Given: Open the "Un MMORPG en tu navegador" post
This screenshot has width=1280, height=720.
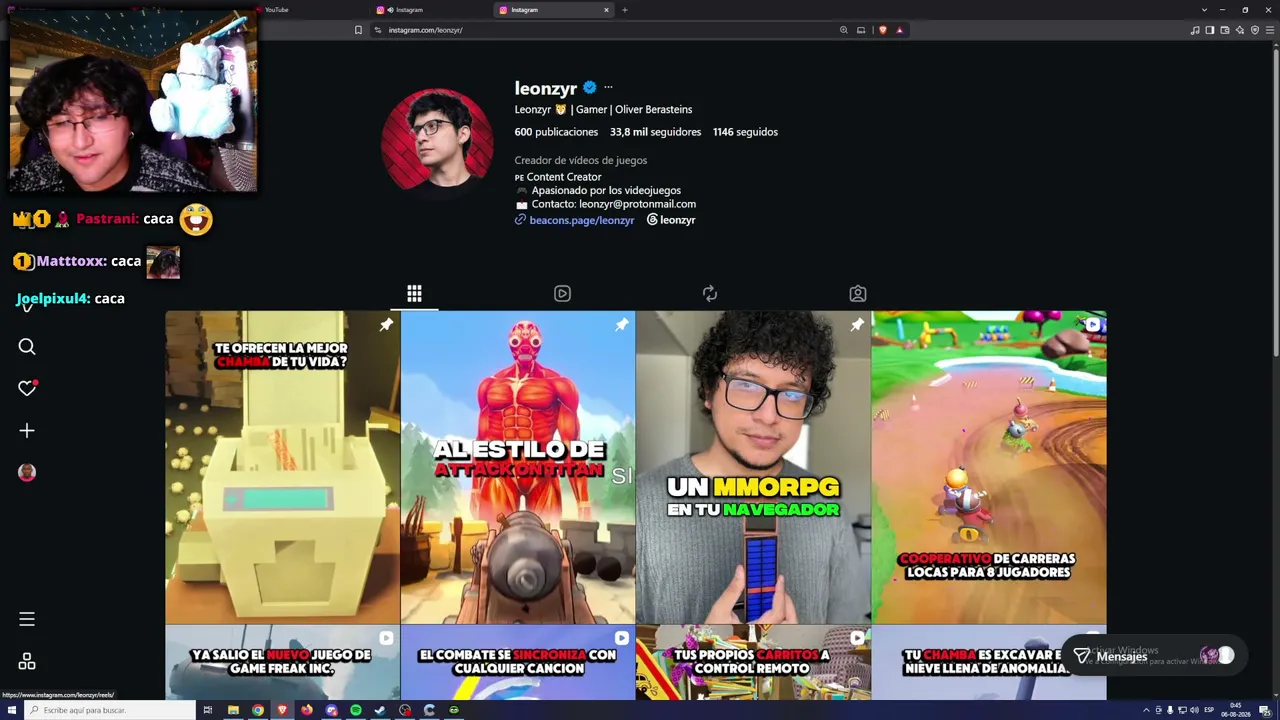Looking at the screenshot, I should (753, 467).
